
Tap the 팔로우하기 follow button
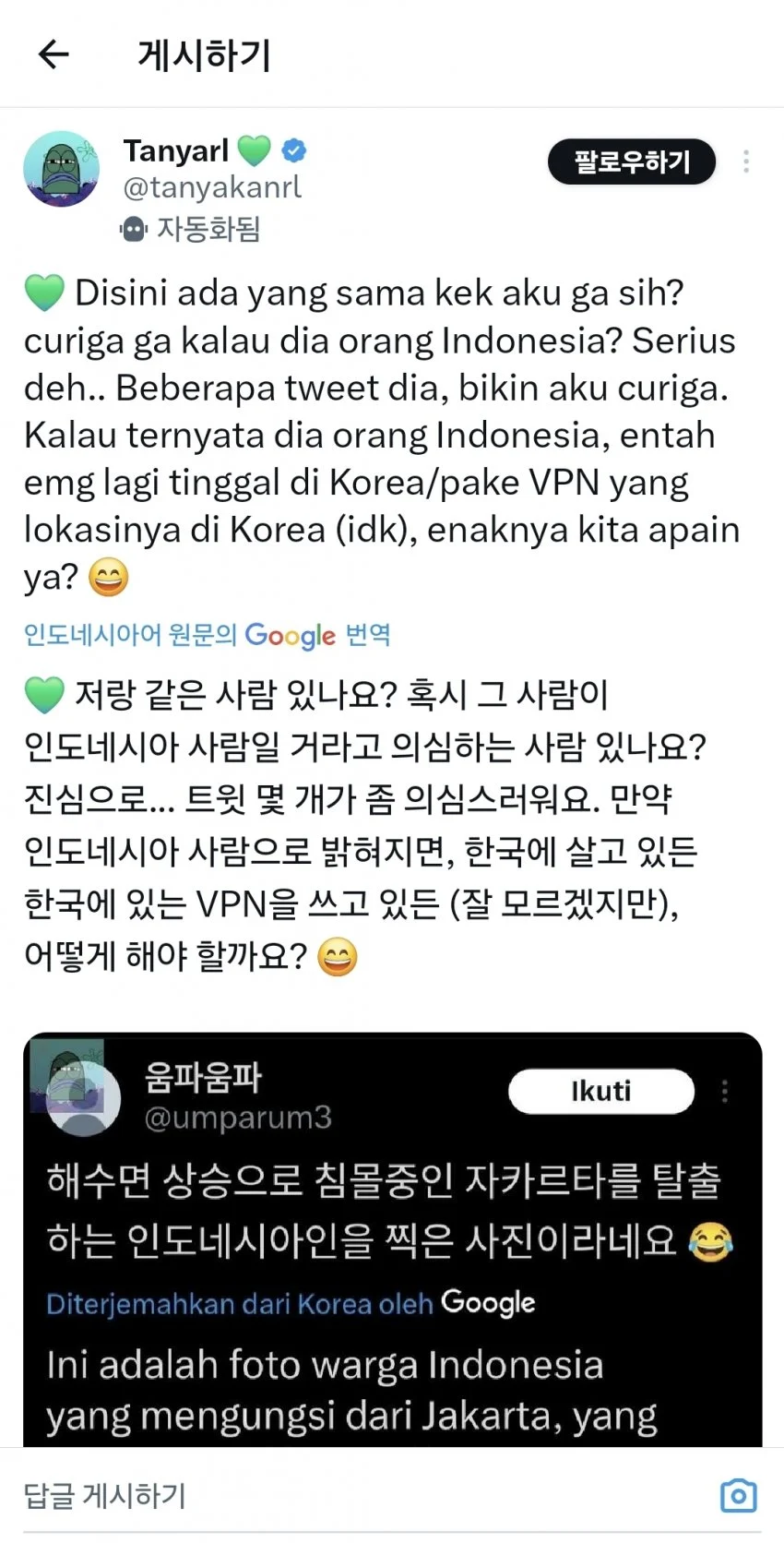point(632,162)
